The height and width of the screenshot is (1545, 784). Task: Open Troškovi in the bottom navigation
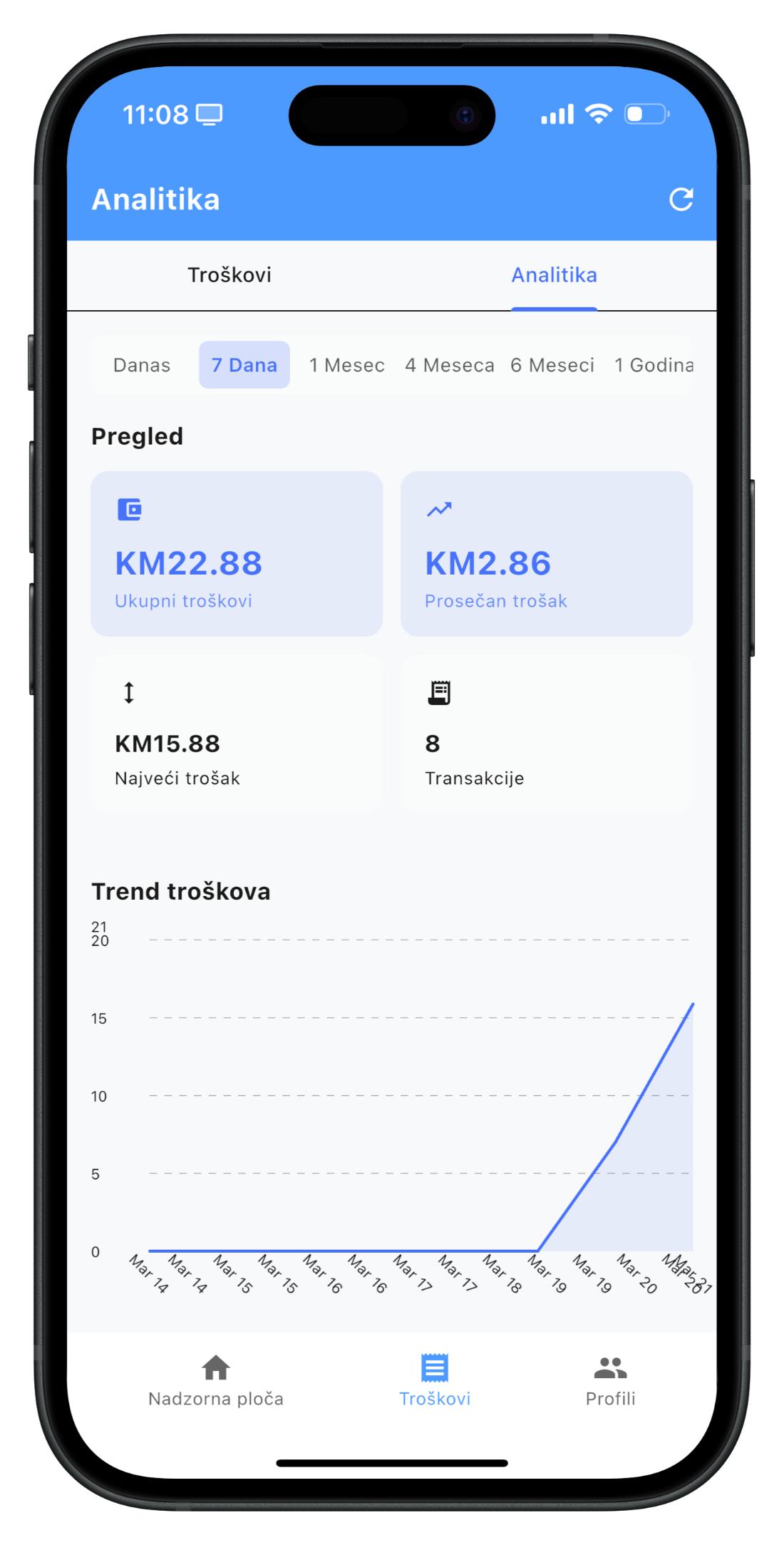click(435, 1381)
